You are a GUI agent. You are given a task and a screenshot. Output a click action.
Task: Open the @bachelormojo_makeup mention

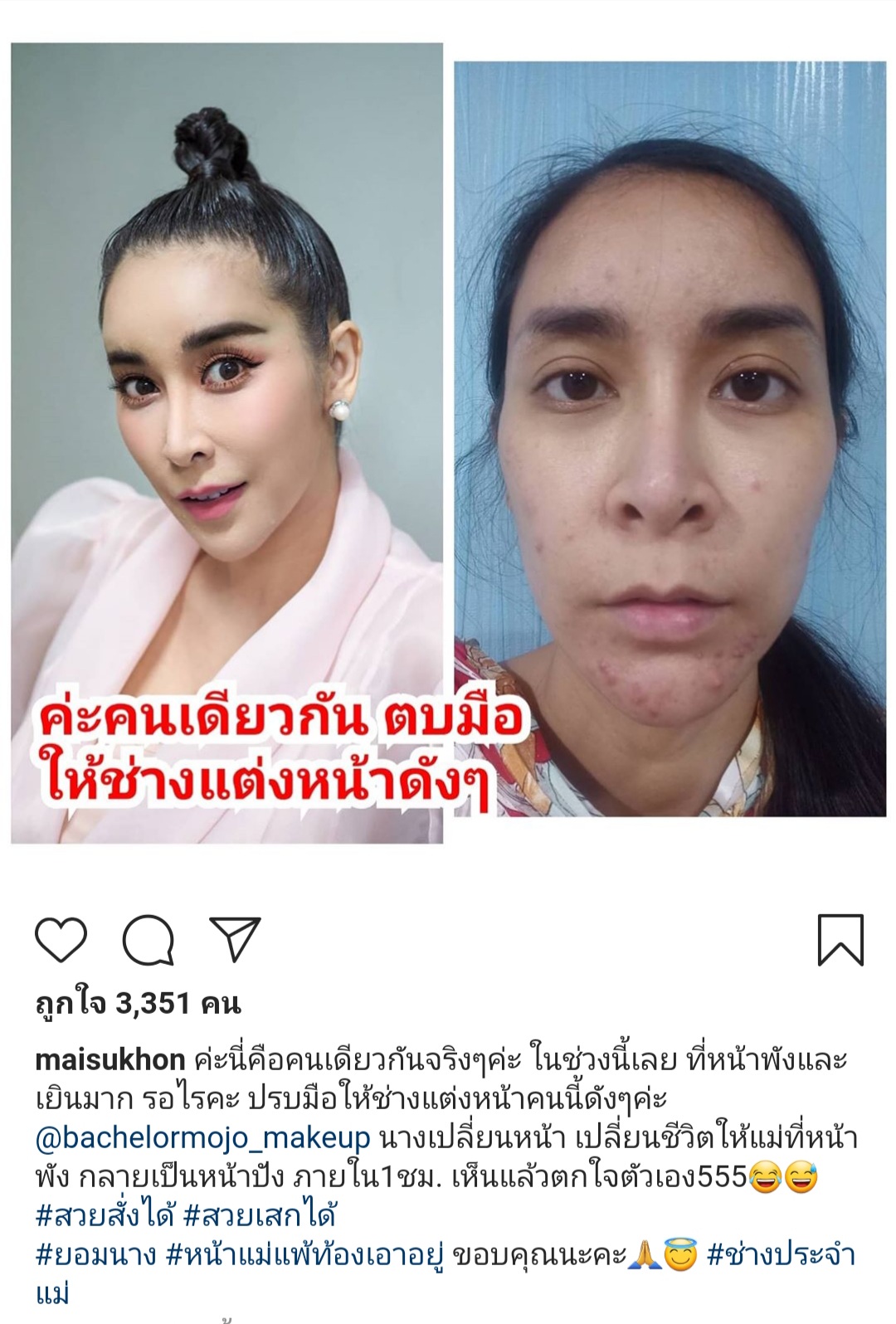(203, 1138)
